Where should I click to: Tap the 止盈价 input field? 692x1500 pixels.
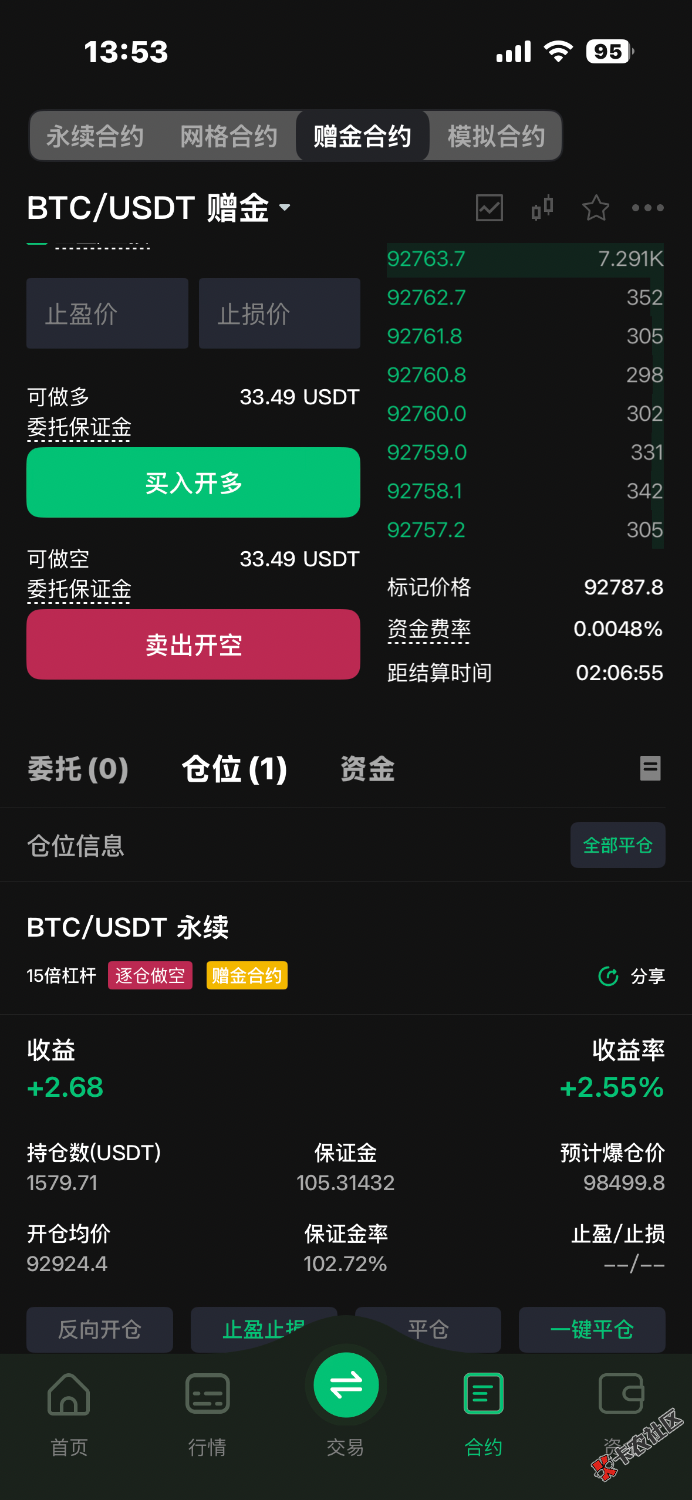[x=107, y=314]
